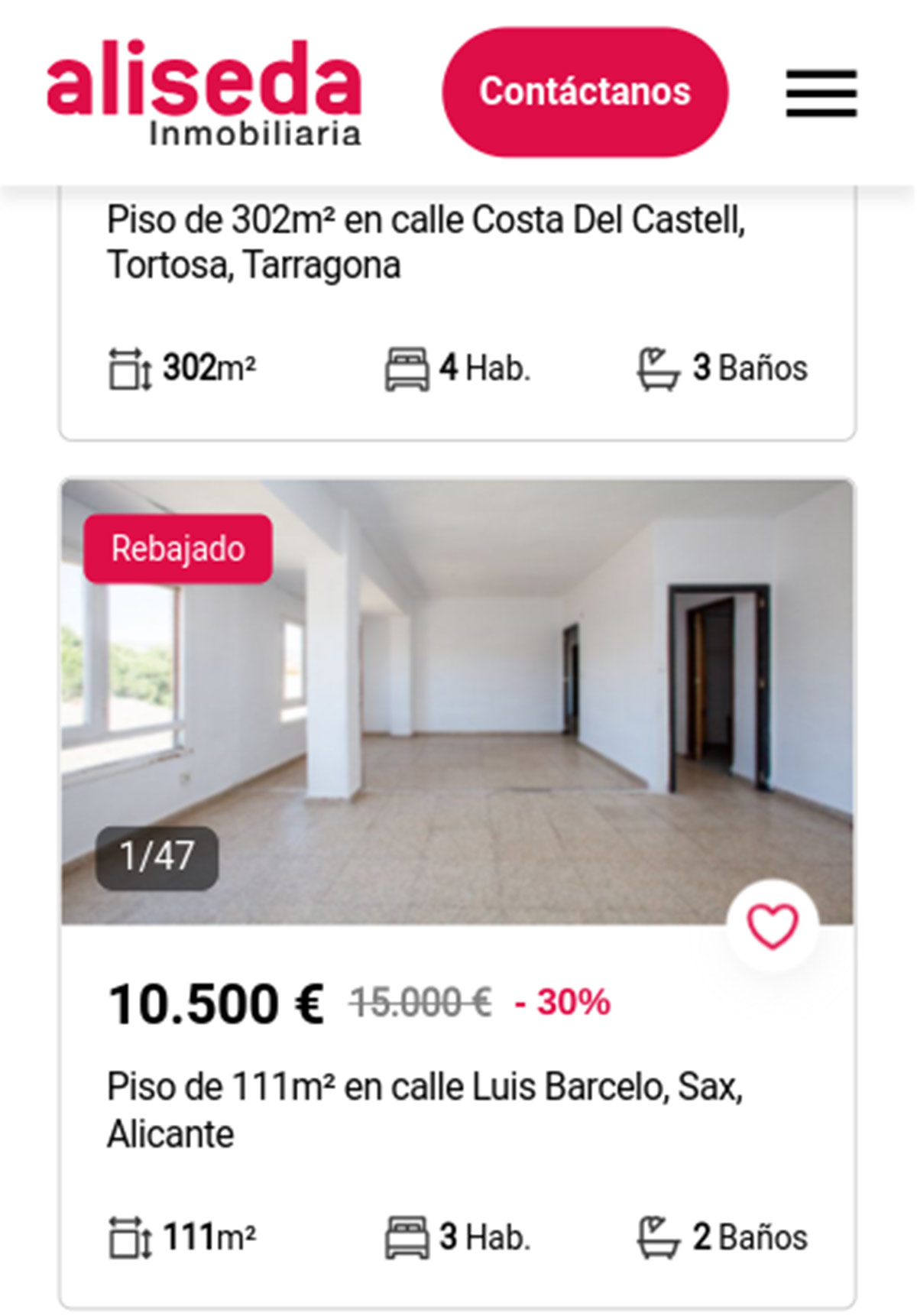
Task: Go to Aliseda Inmobiliaria home page
Action: [x=203, y=92]
